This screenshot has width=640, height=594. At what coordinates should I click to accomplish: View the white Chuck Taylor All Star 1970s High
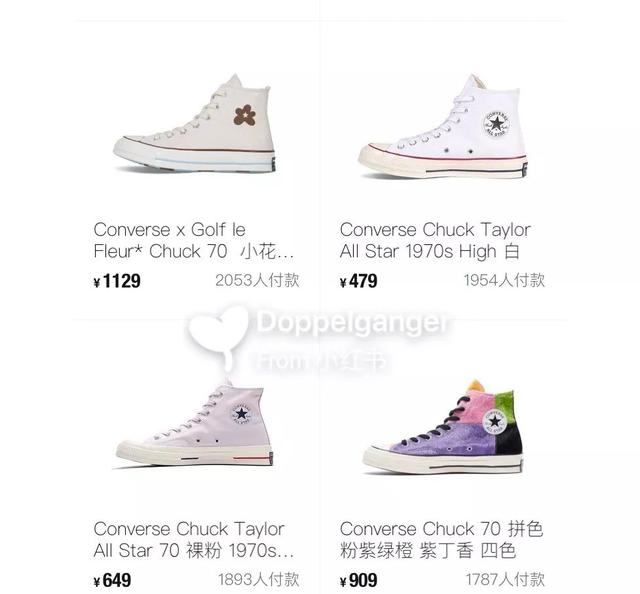click(443, 130)
